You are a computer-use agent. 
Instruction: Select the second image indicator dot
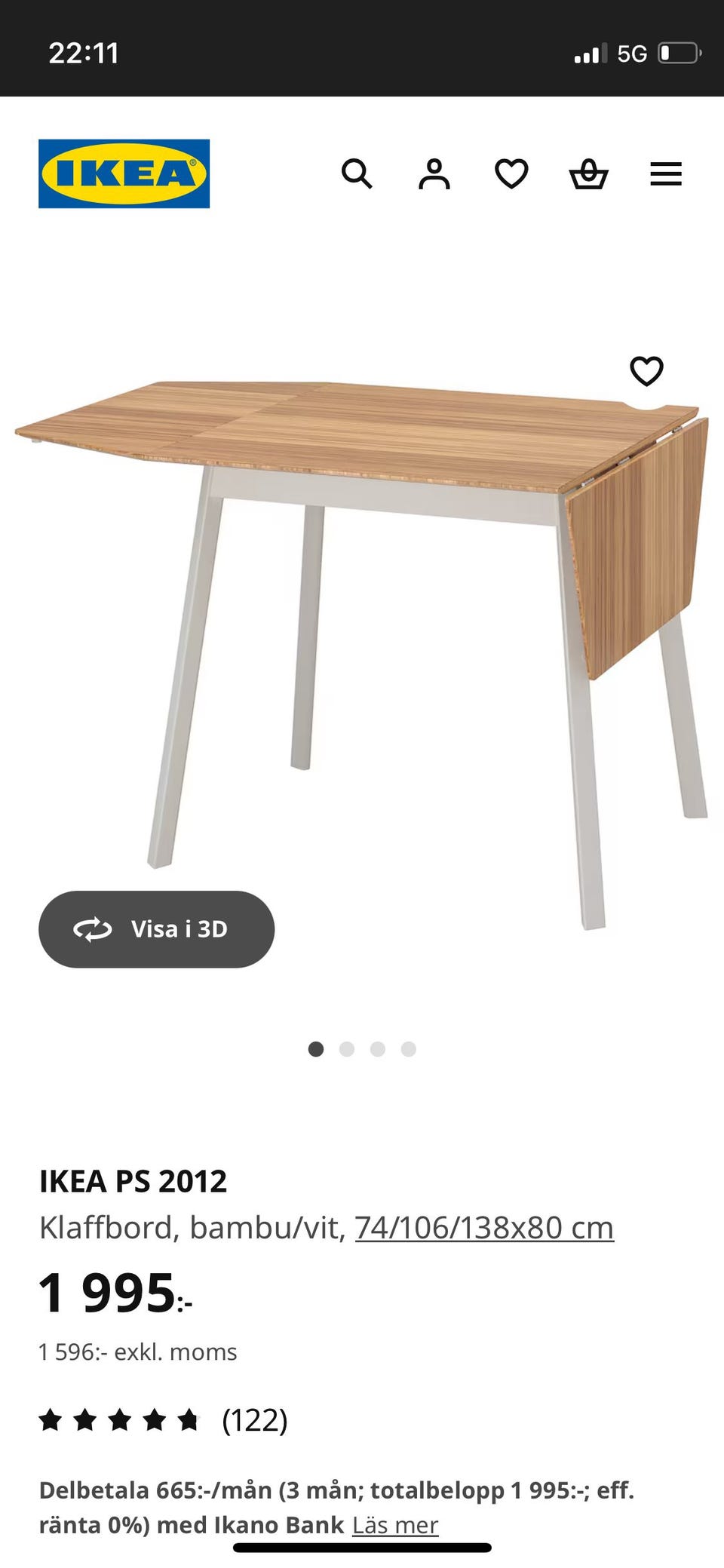347,1049
